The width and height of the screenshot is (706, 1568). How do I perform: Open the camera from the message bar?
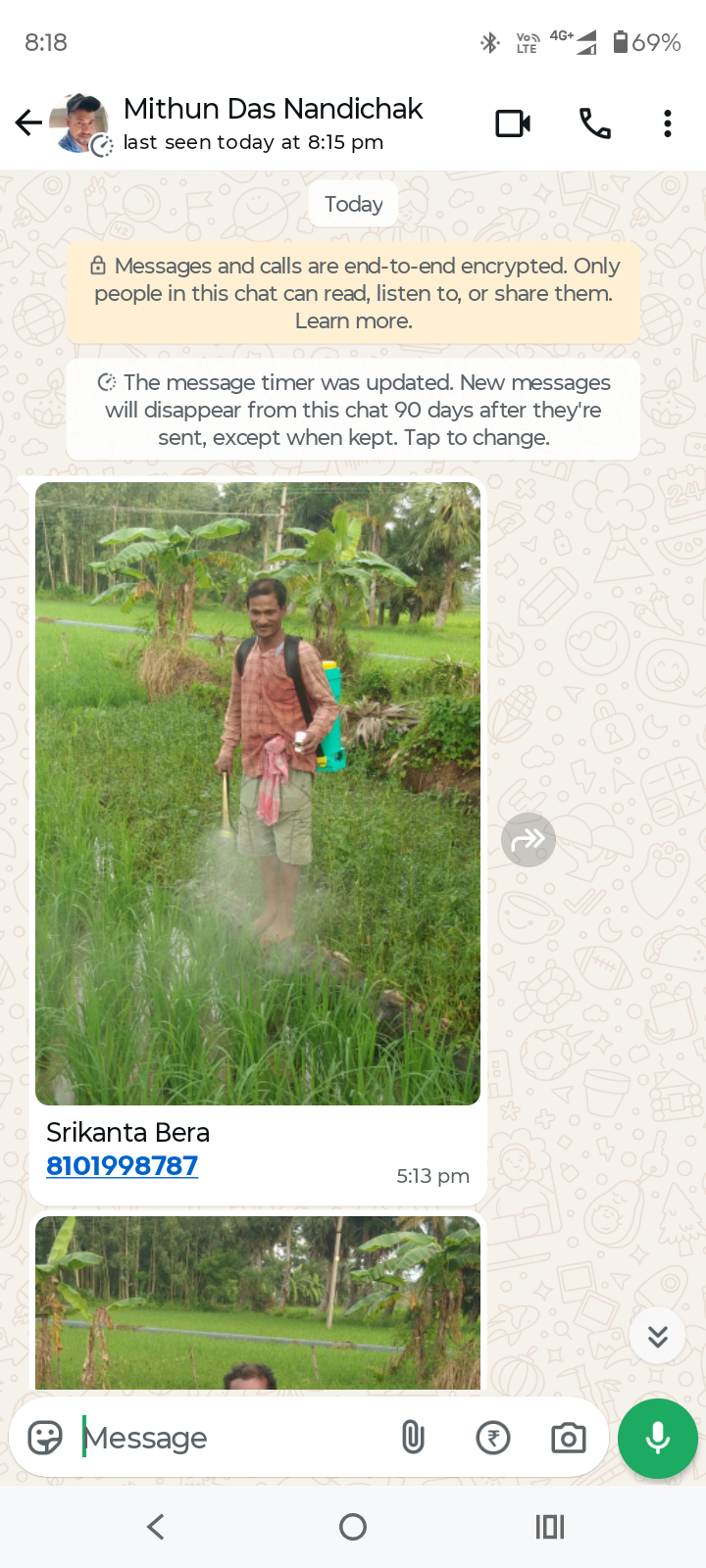click(x=569, y=1438)
